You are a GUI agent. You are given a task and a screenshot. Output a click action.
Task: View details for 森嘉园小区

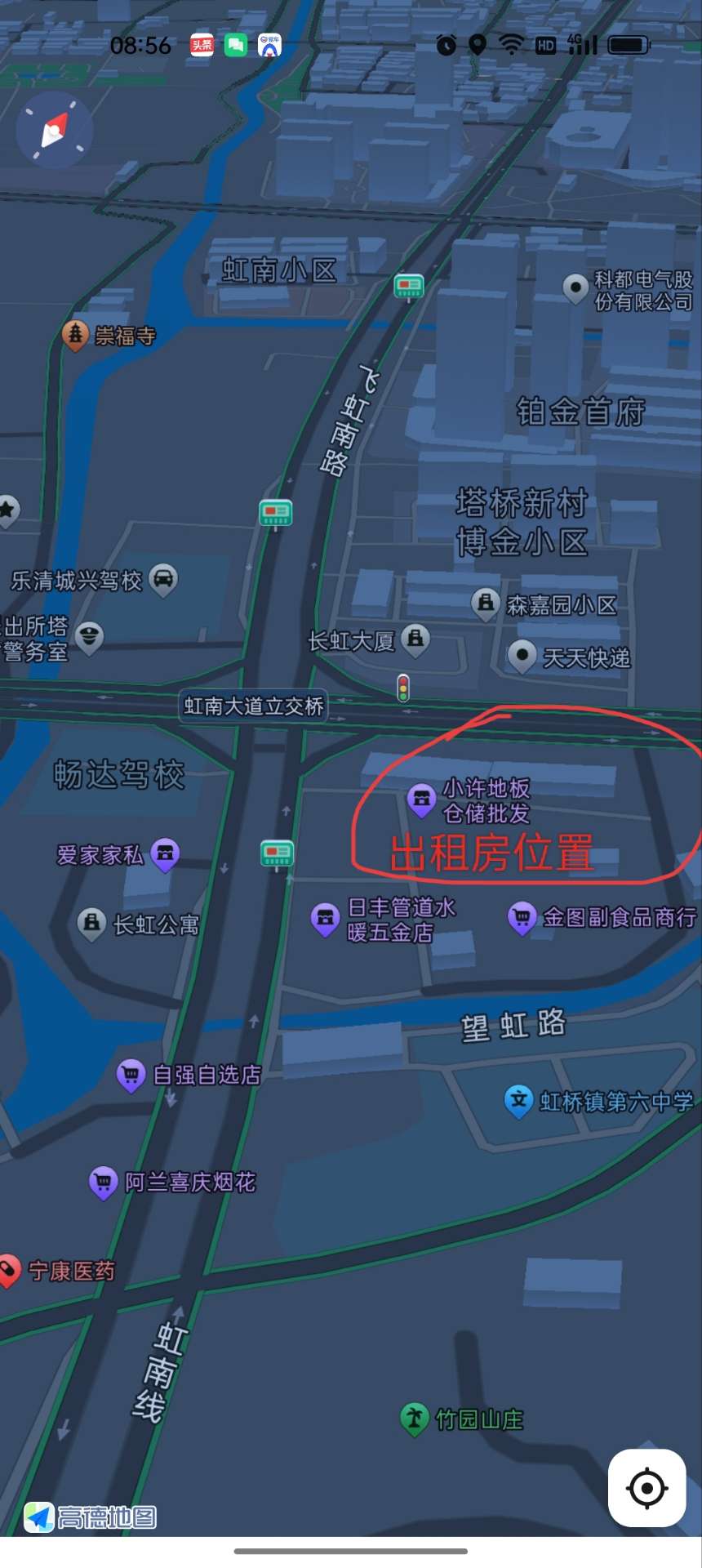486,604
